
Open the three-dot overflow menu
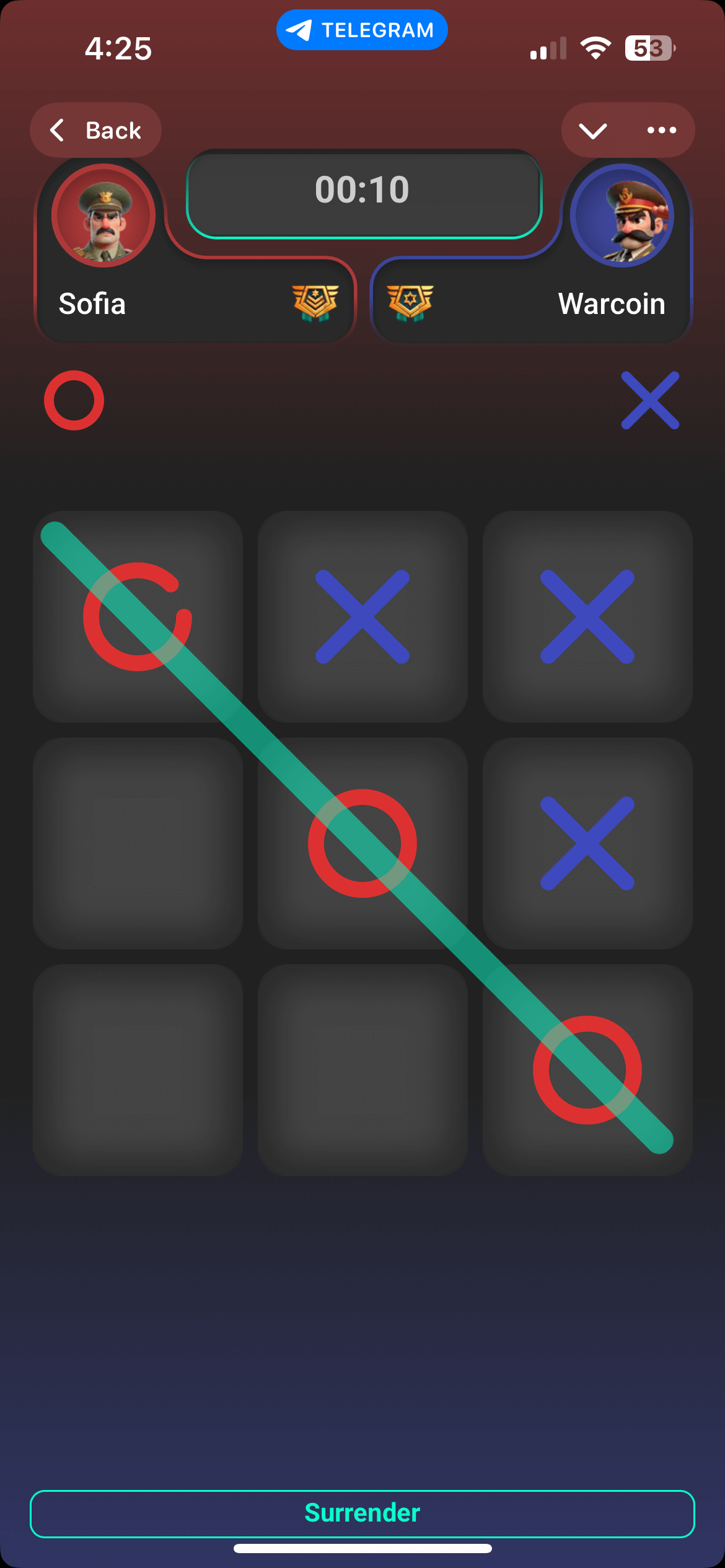[661, 130]
